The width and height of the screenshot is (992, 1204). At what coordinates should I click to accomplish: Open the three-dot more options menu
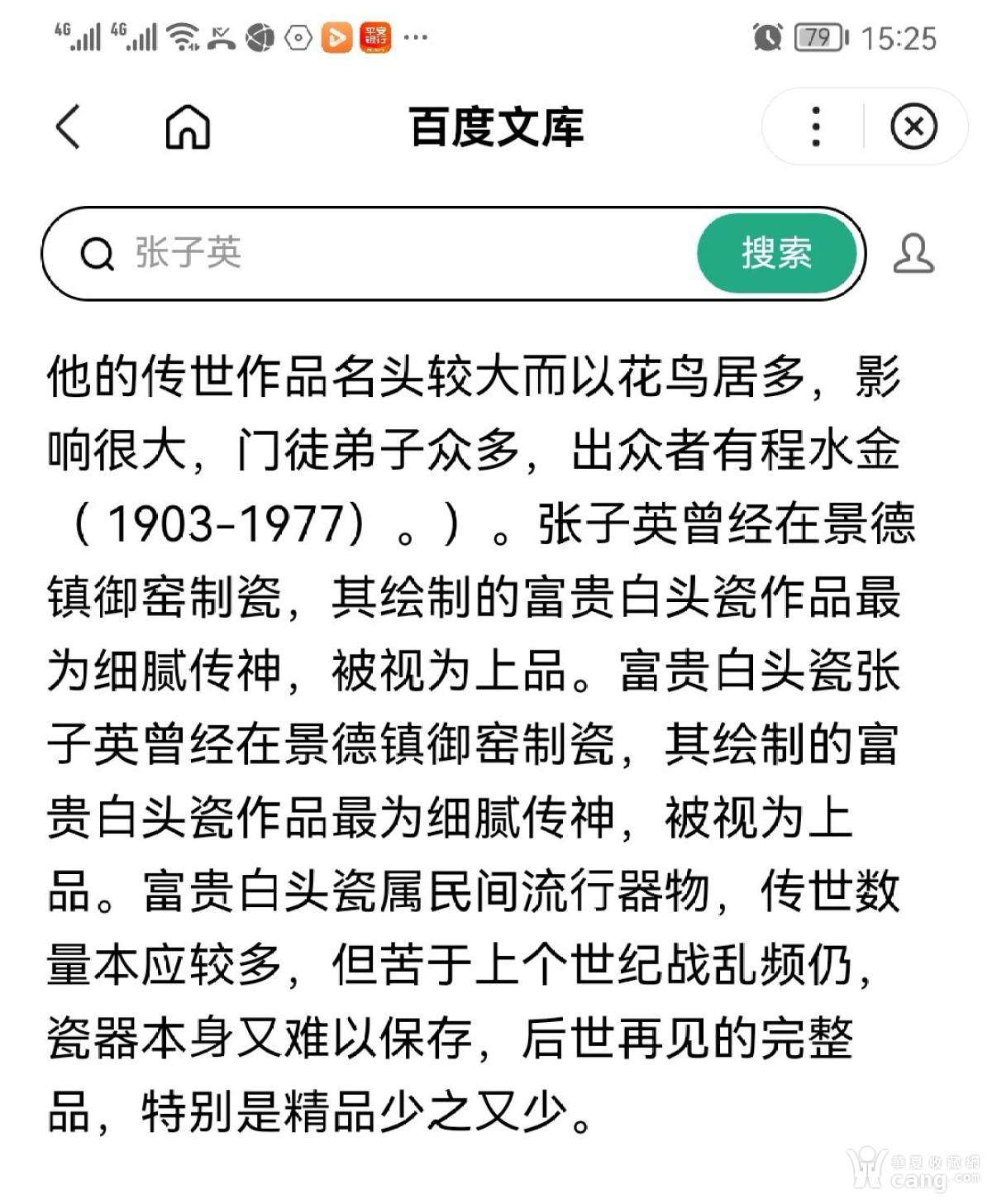[816, 127]
